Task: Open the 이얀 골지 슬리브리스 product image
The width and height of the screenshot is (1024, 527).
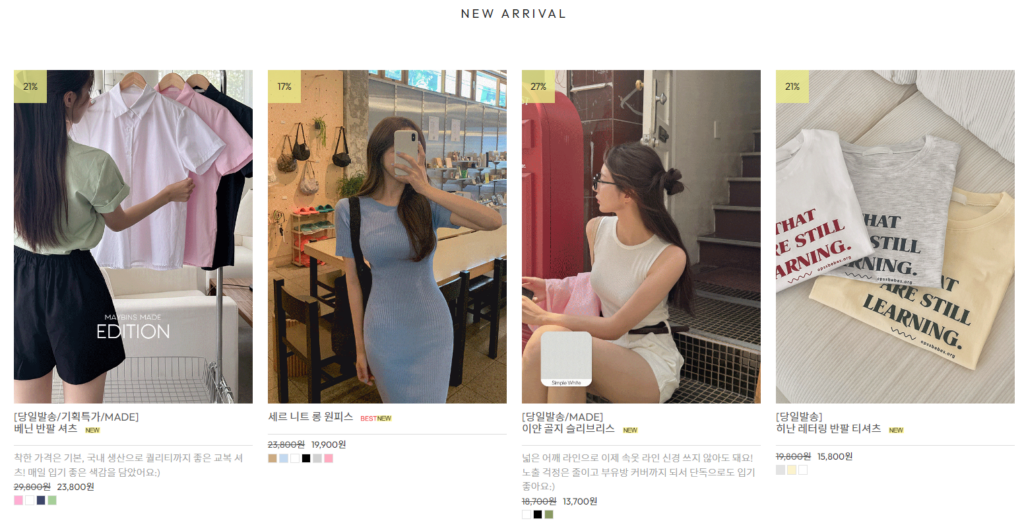Action: click(x=641, y=236)
